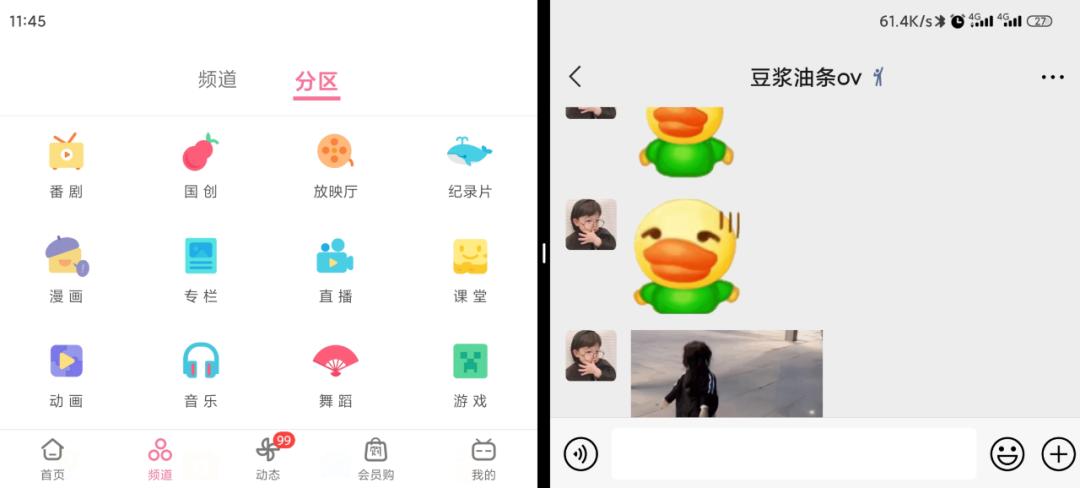
Task: Go to the 首页 bottom tab
Action: [x=52, y=459]
